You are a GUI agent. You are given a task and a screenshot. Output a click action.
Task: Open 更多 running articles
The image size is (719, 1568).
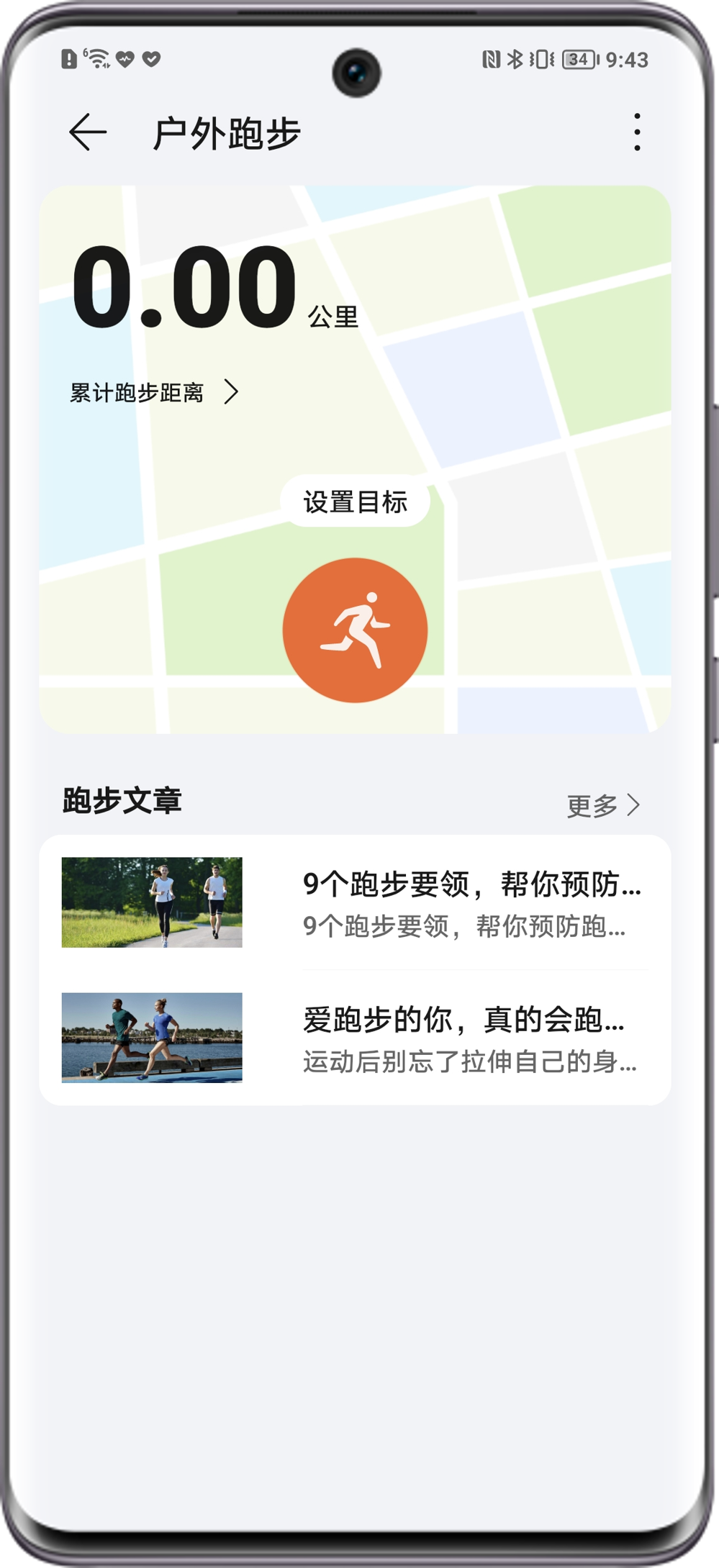[x=603, y=805]
